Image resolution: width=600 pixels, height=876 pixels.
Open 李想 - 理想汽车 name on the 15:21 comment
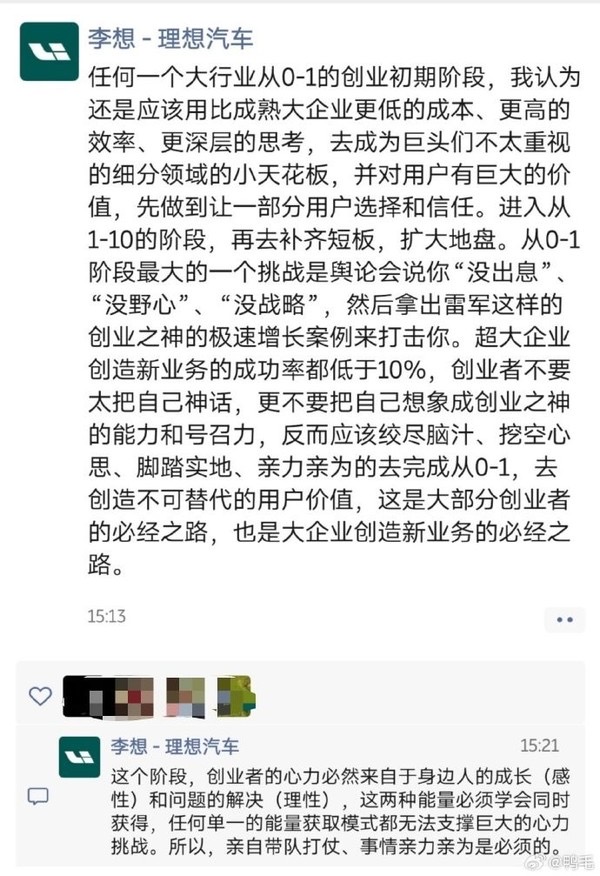pyautogui.click(x=174, y=747)
